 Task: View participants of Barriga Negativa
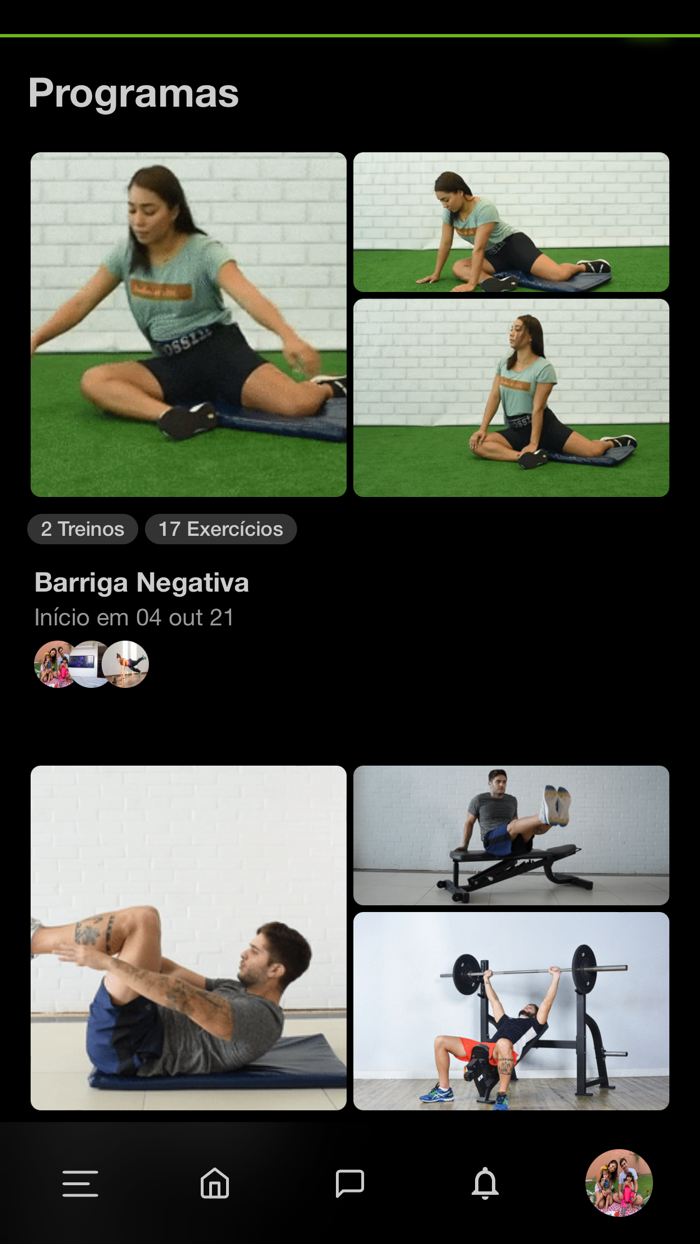92,664
